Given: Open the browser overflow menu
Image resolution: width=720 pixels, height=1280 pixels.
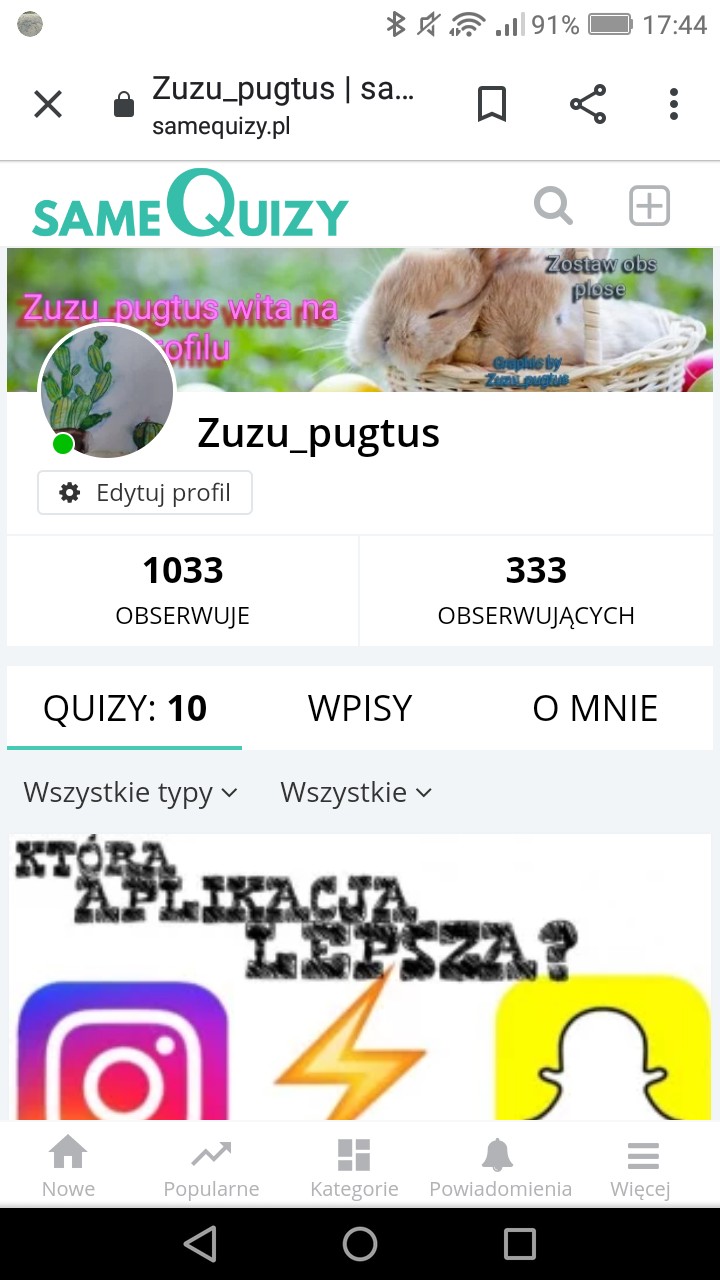Looking at the screenshot, I should click(674, 104).
